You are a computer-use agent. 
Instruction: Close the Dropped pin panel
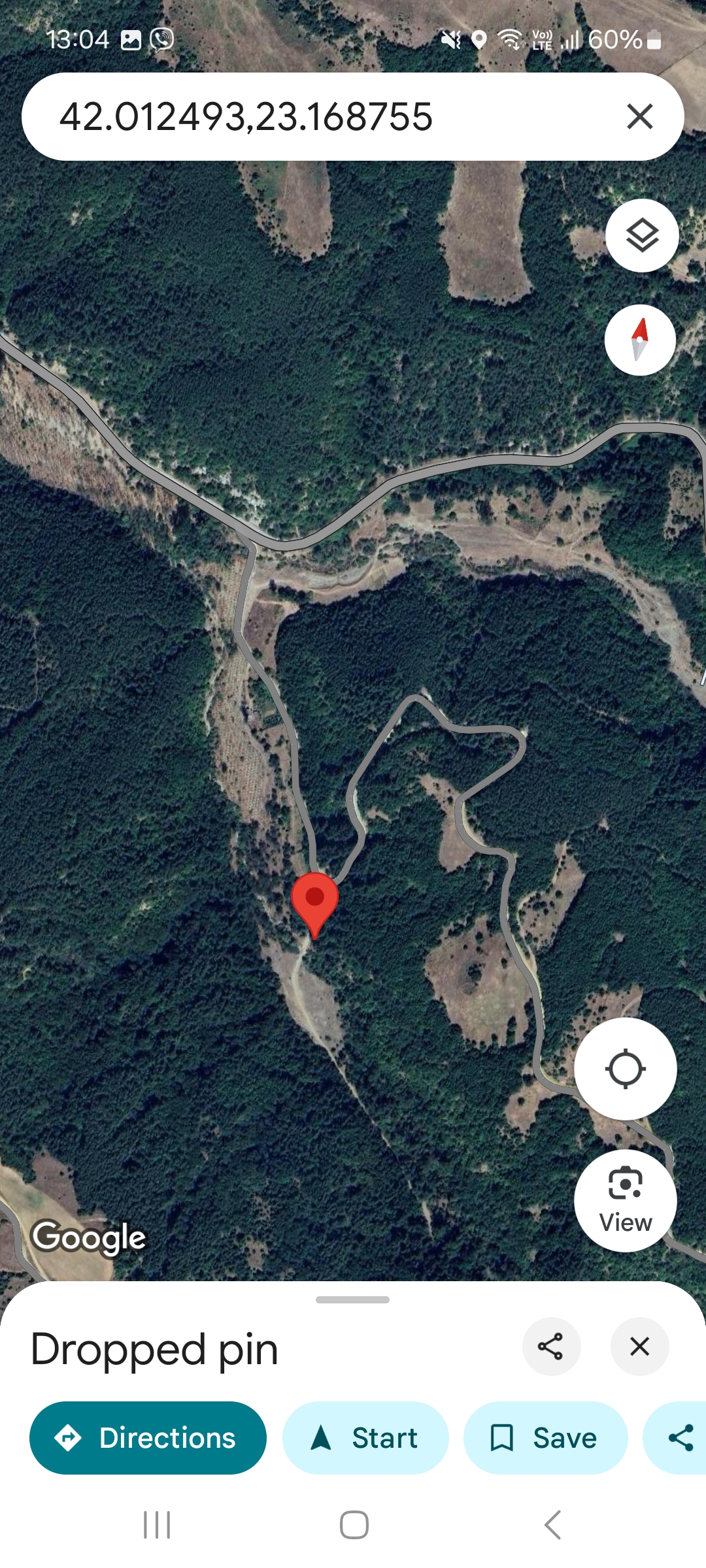(639, 1347)
